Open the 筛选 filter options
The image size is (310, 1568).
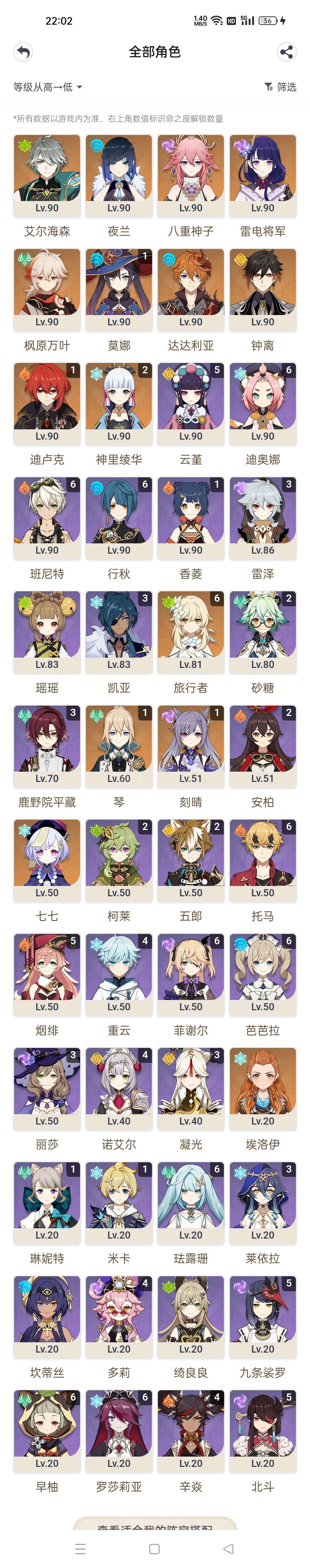[x=281, y=87]
